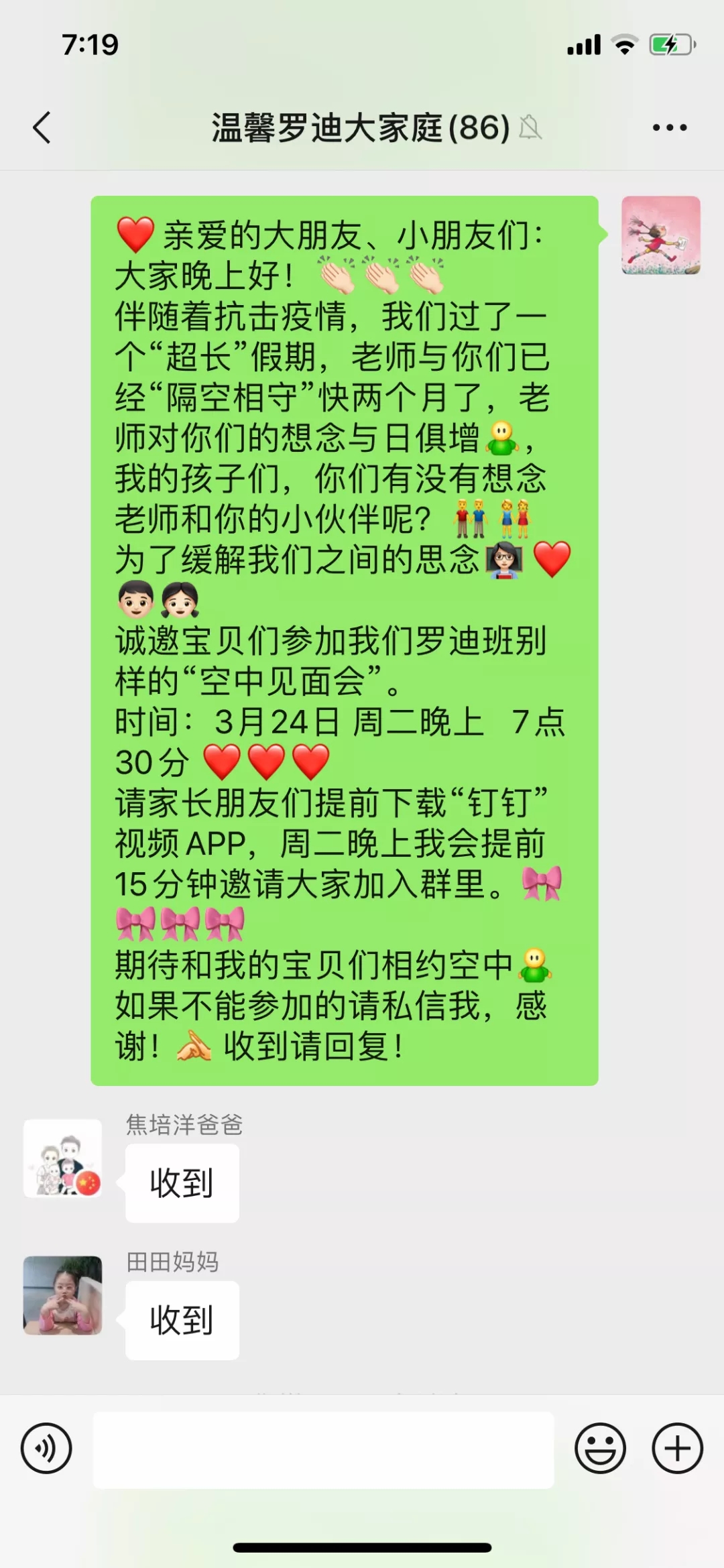Open 焦培洋爸爸's profile avatar
Screen dimensions: 724x1568
click(x=63, y=1158)
